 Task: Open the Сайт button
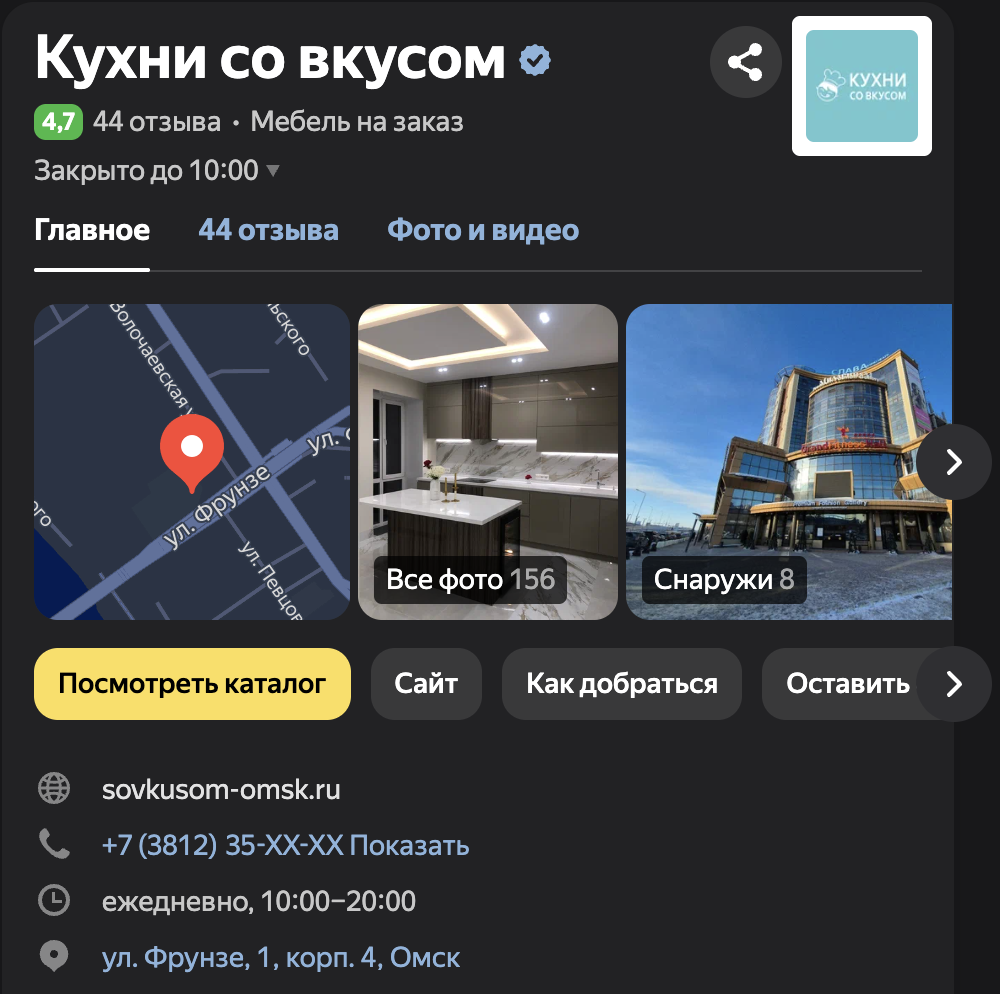426,684
